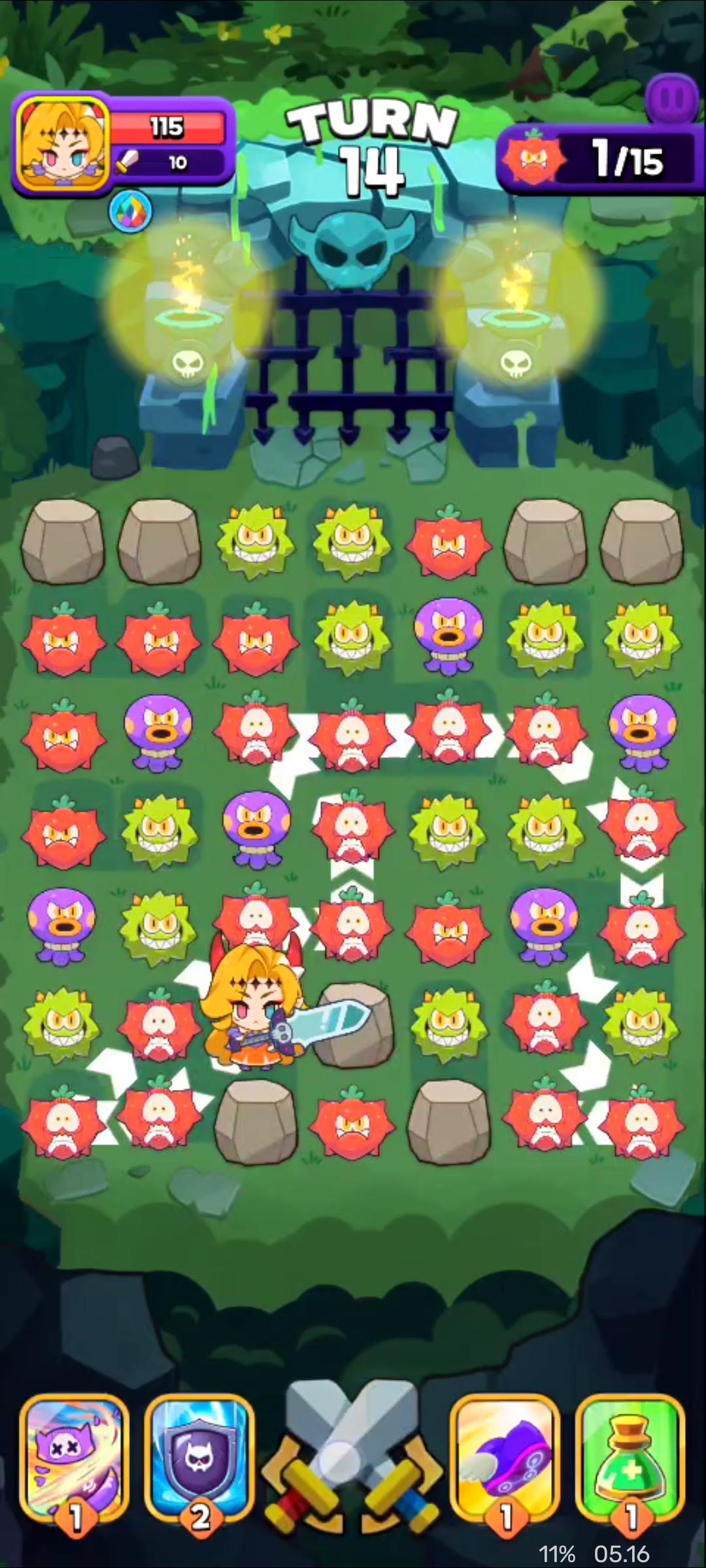Select a green spiky monster on the board
The image size is (706, 1568).
(x=255, y=542)
